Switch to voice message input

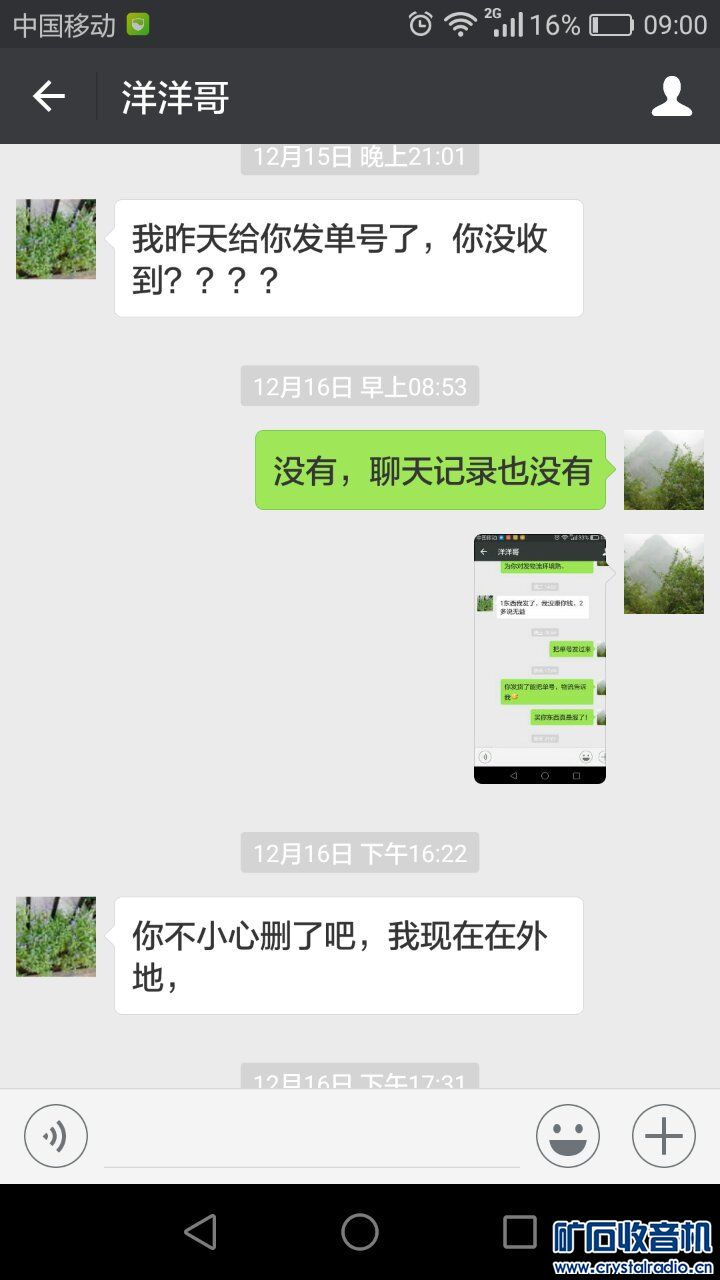pos(56,1136)
